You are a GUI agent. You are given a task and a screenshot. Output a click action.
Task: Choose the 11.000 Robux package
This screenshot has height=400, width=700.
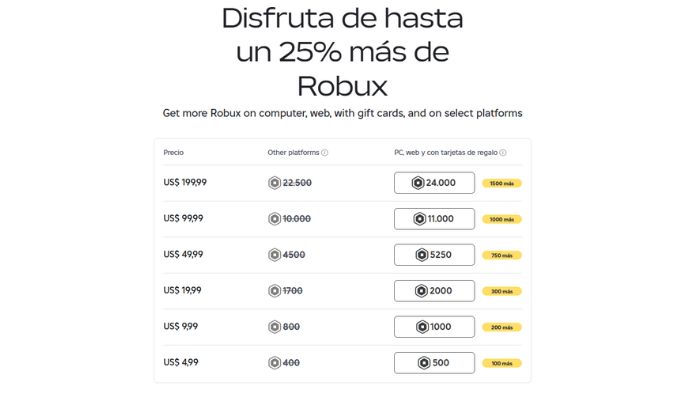(x=434, y=219)
